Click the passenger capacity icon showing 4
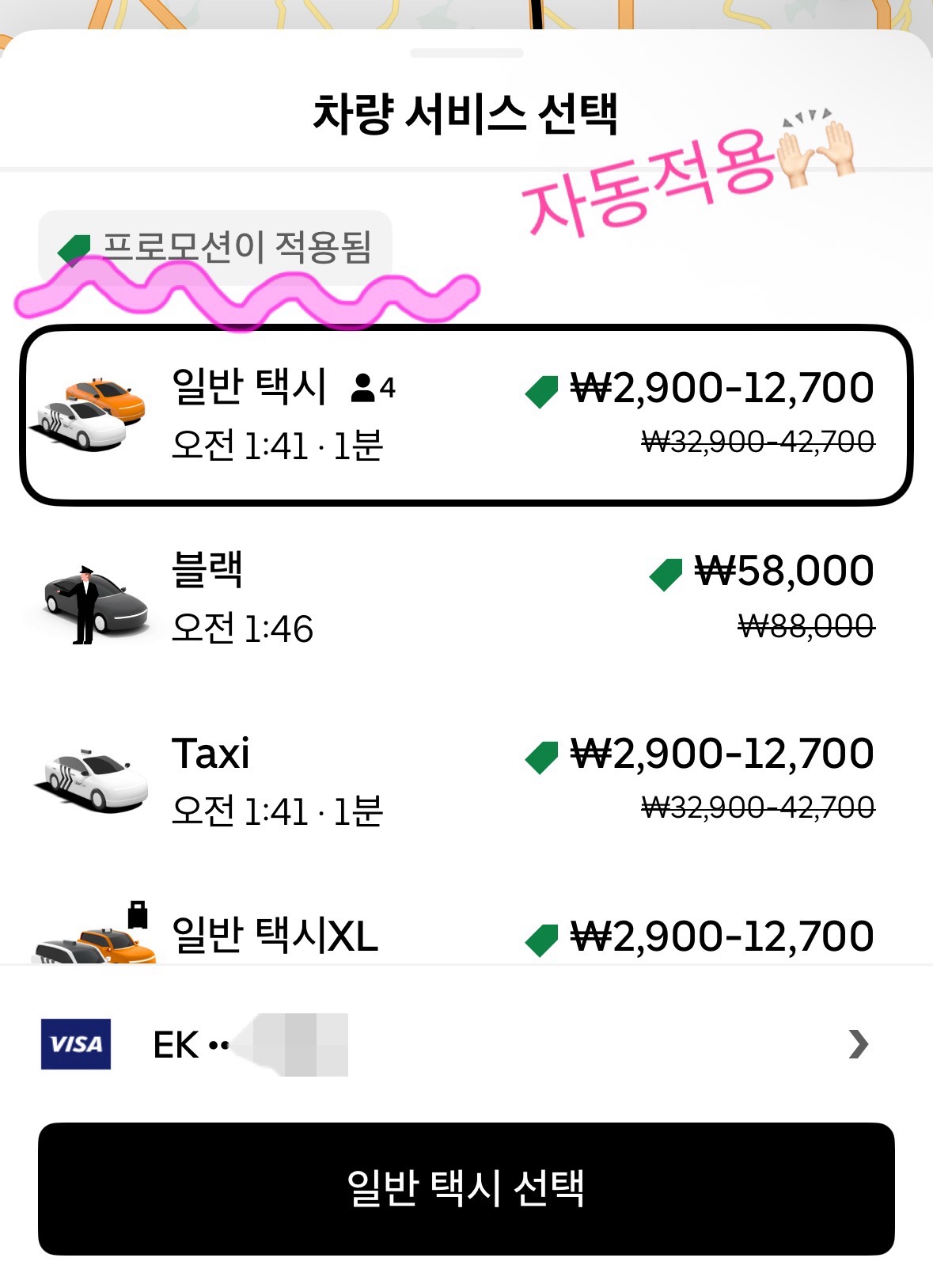 [364, 386]
